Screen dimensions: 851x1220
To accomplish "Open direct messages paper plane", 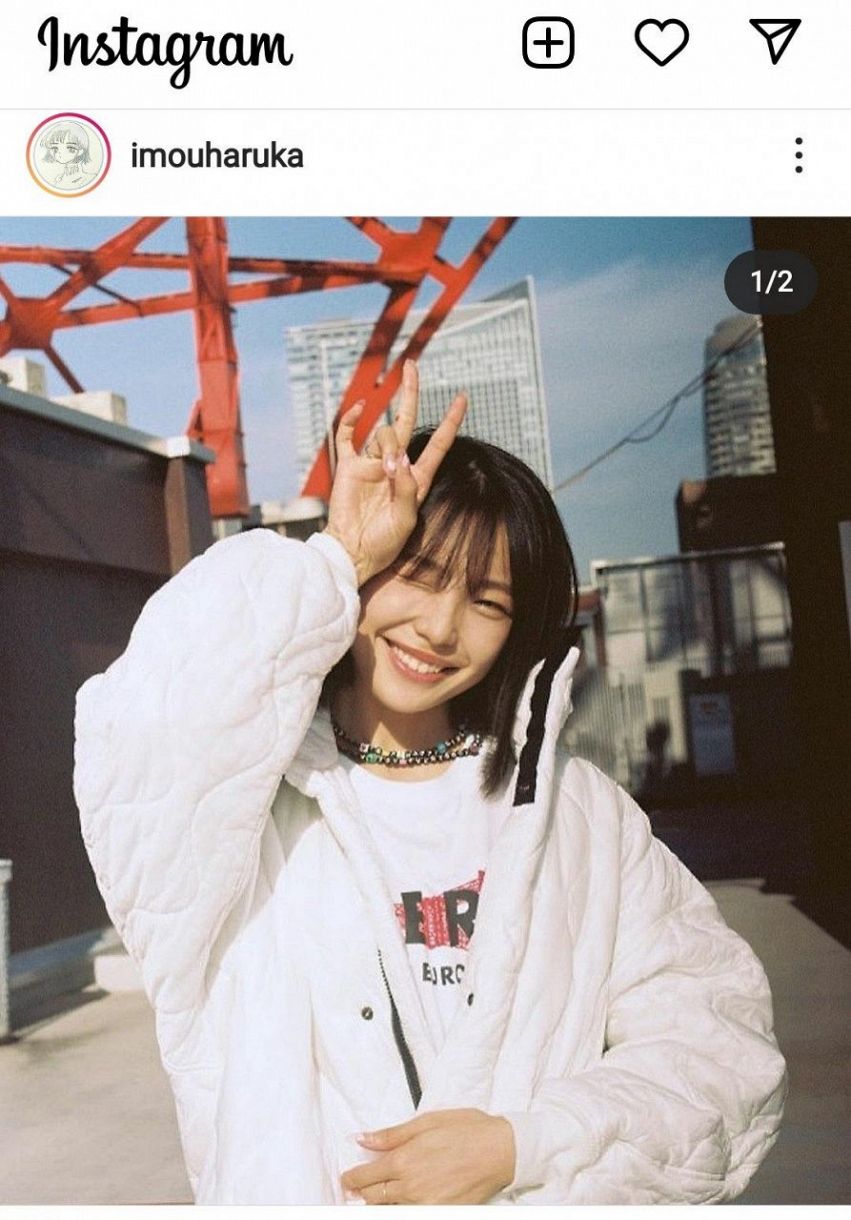I will coord(775,41).
